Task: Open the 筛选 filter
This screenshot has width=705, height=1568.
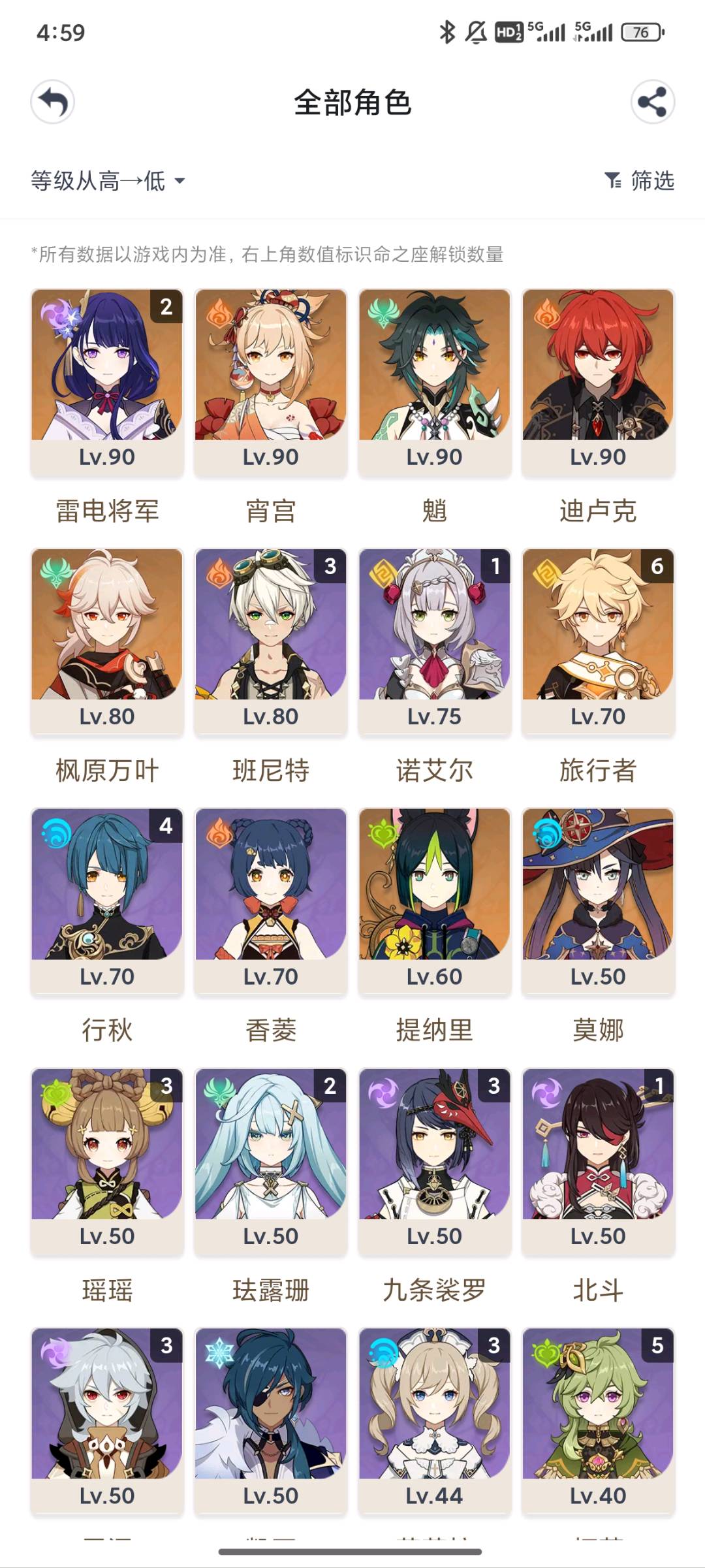Action: click(640, 181)
